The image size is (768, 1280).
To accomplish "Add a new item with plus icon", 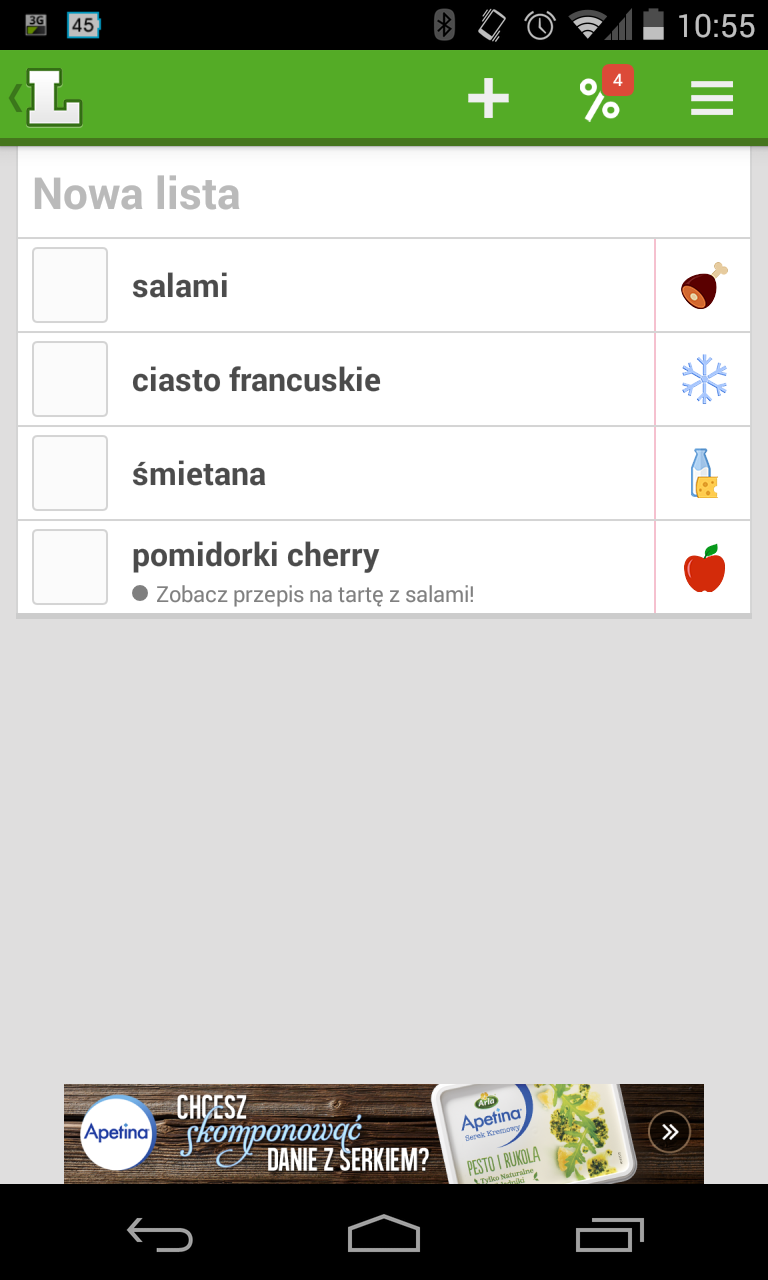I will [x=488, y=99].
